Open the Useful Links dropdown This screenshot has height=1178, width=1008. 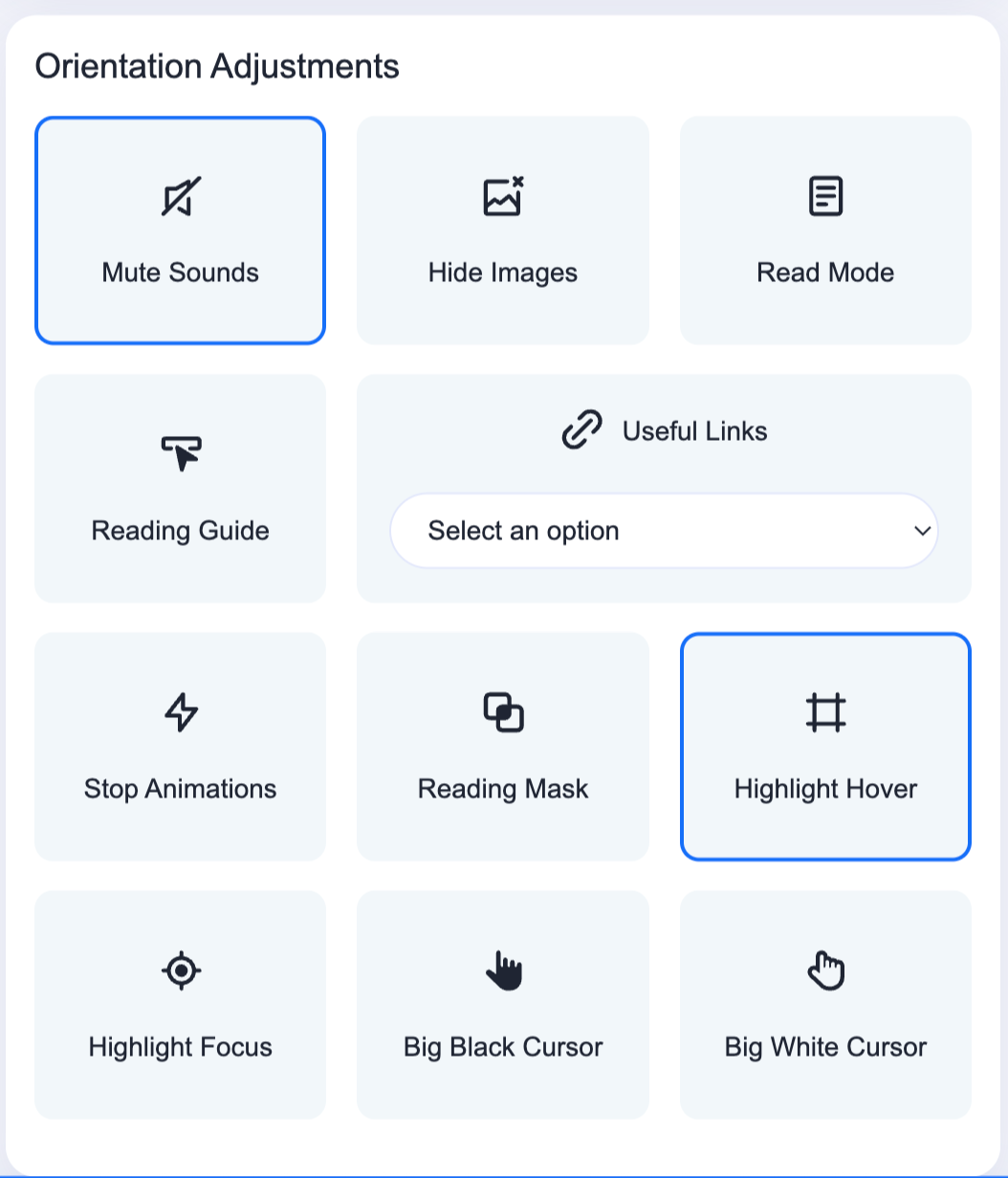point(664,531)
